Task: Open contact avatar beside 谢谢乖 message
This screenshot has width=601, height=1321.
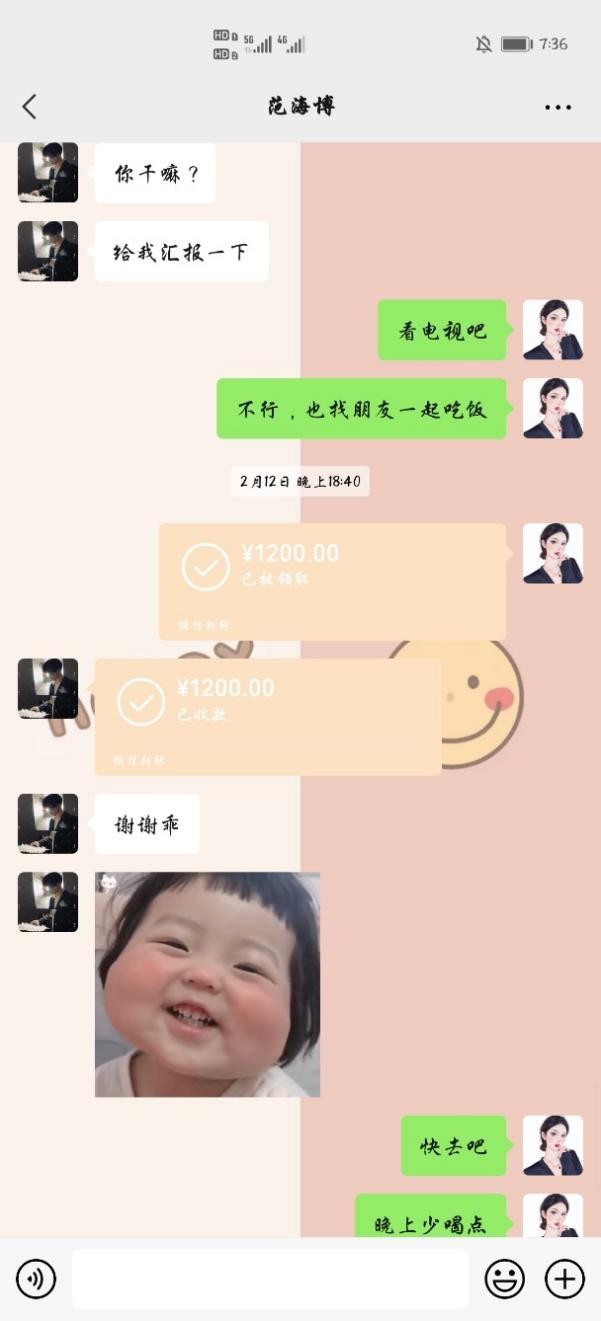Action: [48, 824]
